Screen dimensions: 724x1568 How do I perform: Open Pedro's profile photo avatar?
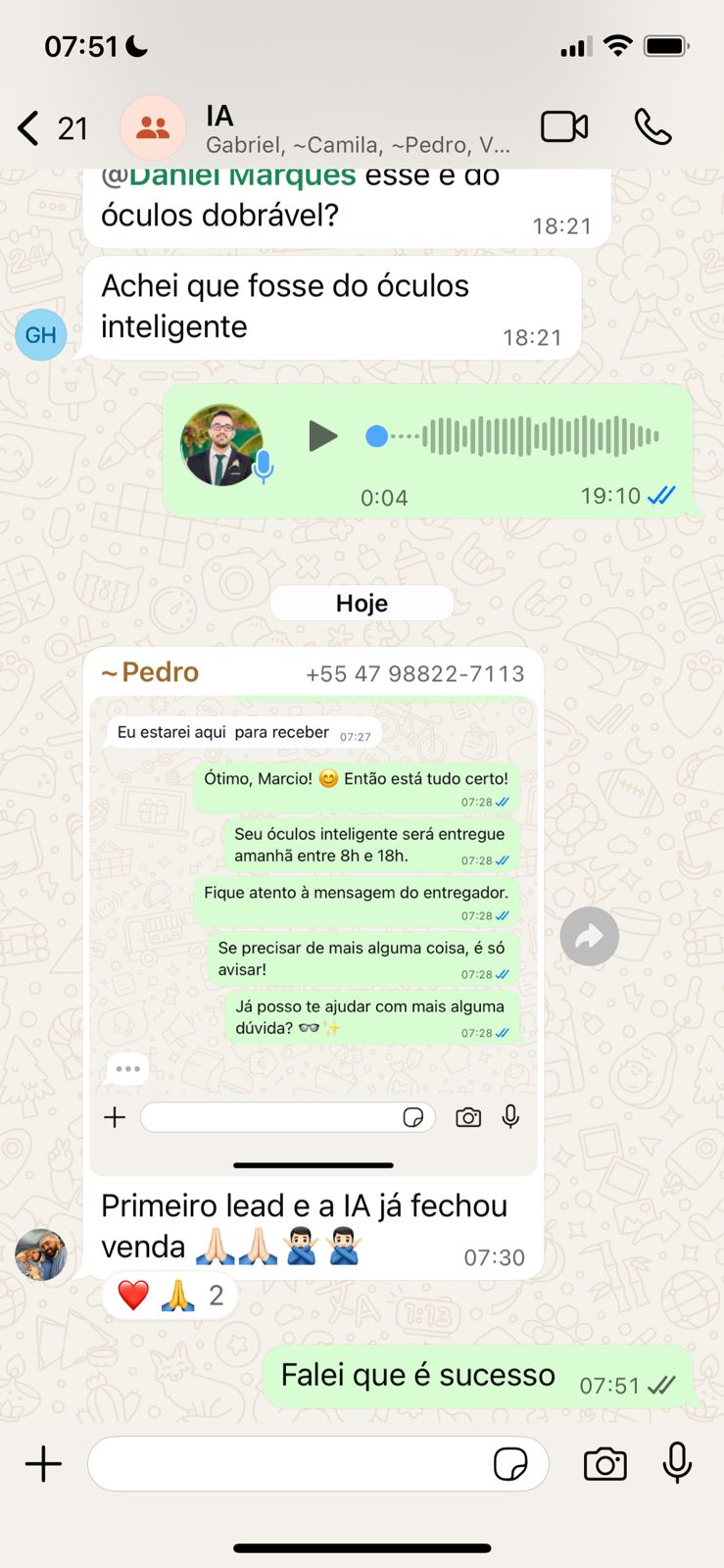(40, 1254)
